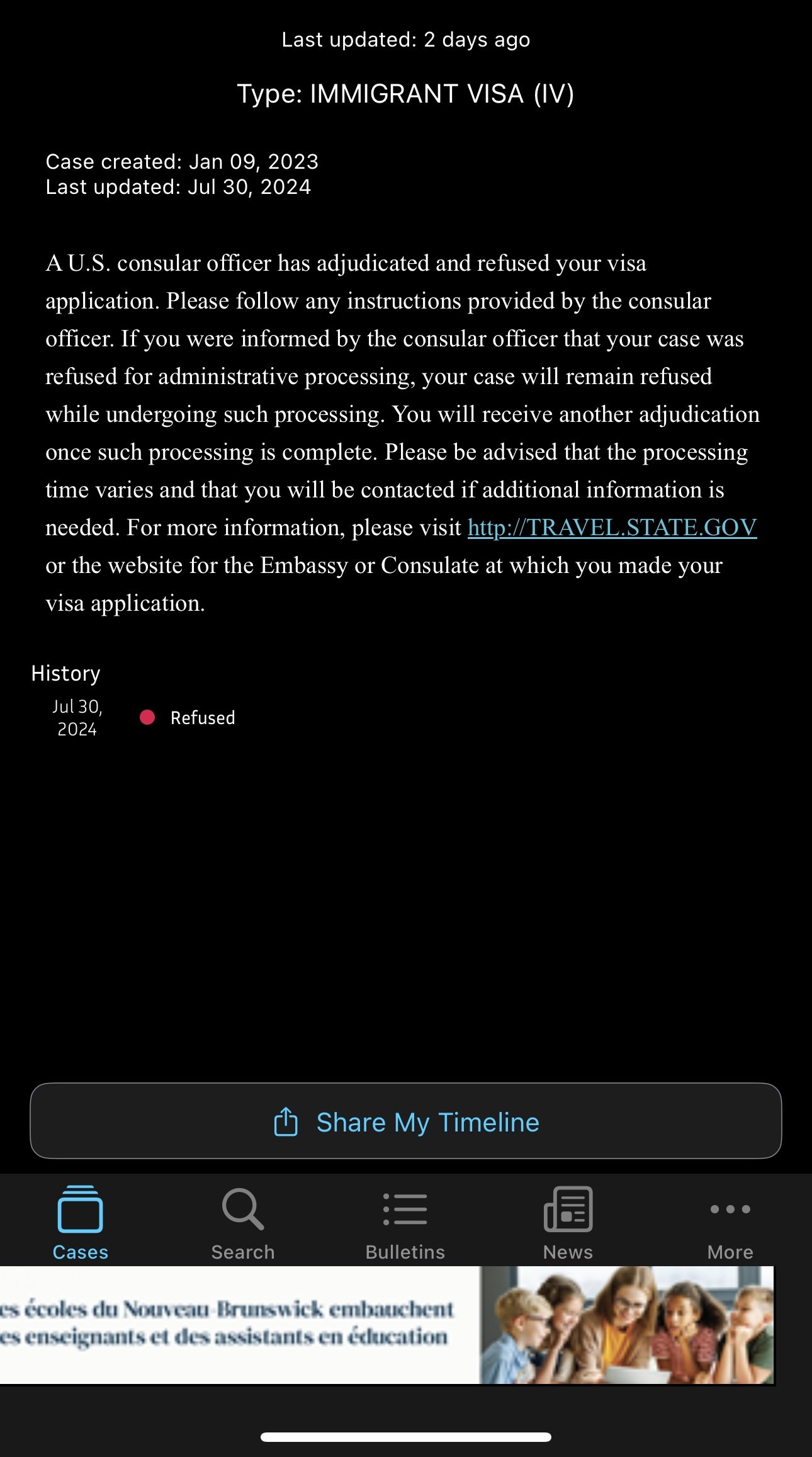Open the Nouveau-Brunswick schools ad banner
This screenshot has width=812, height=1457.
[x=387, y=1325]
